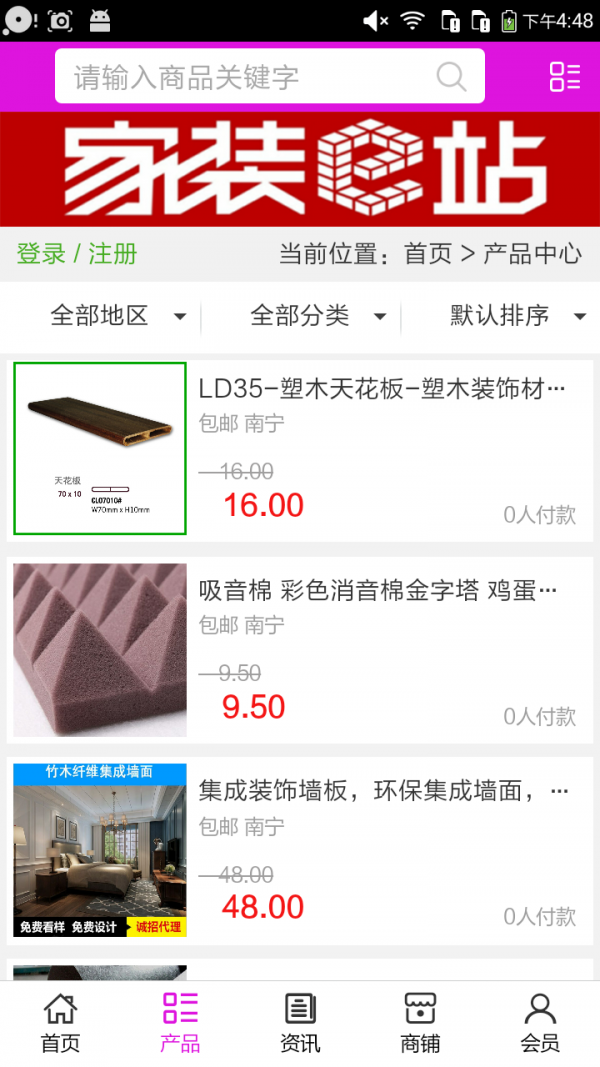Tap the product keyword search field
Viewport: 600px width, 1067px height.
click(250, 77)
